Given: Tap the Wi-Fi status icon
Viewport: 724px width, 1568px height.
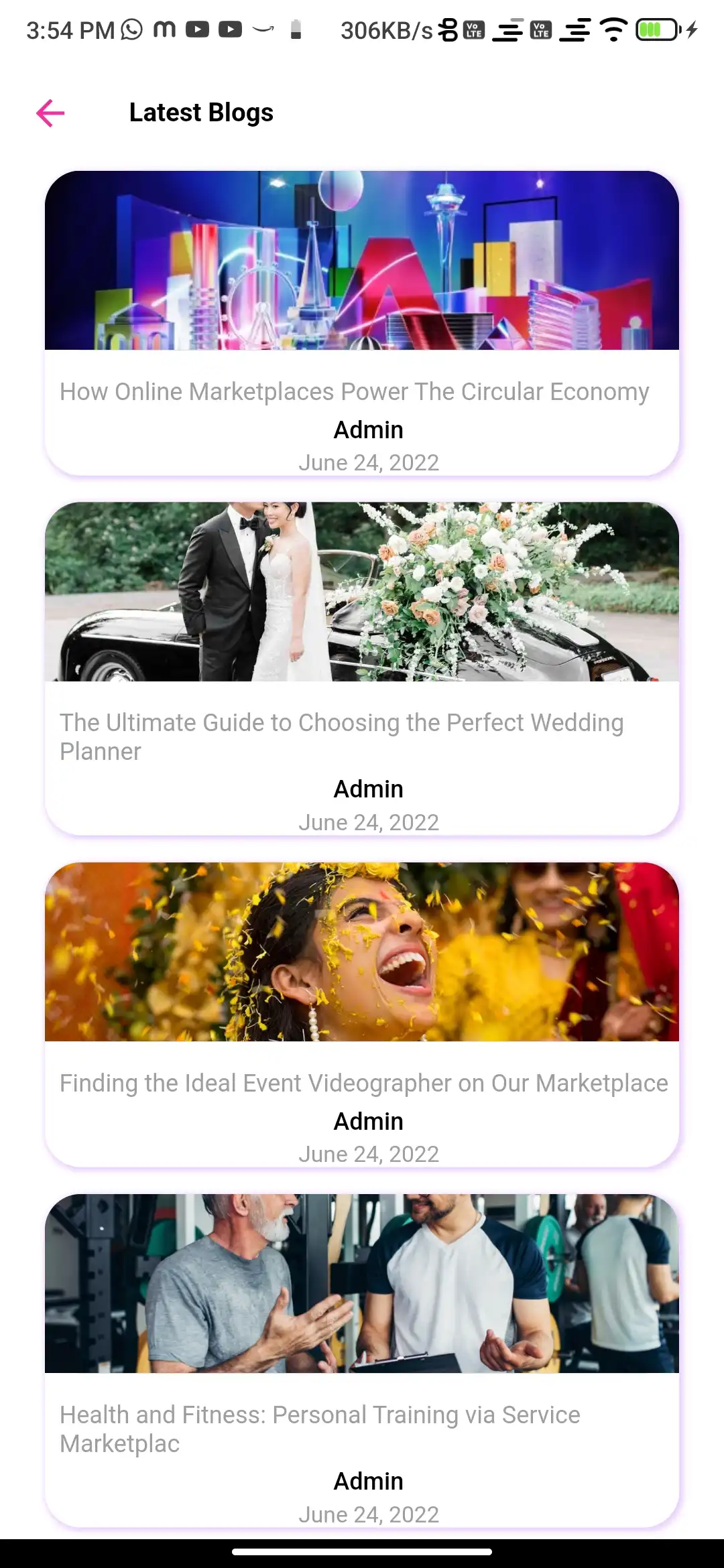Looking at the screenshot, I should pos(612,29).
